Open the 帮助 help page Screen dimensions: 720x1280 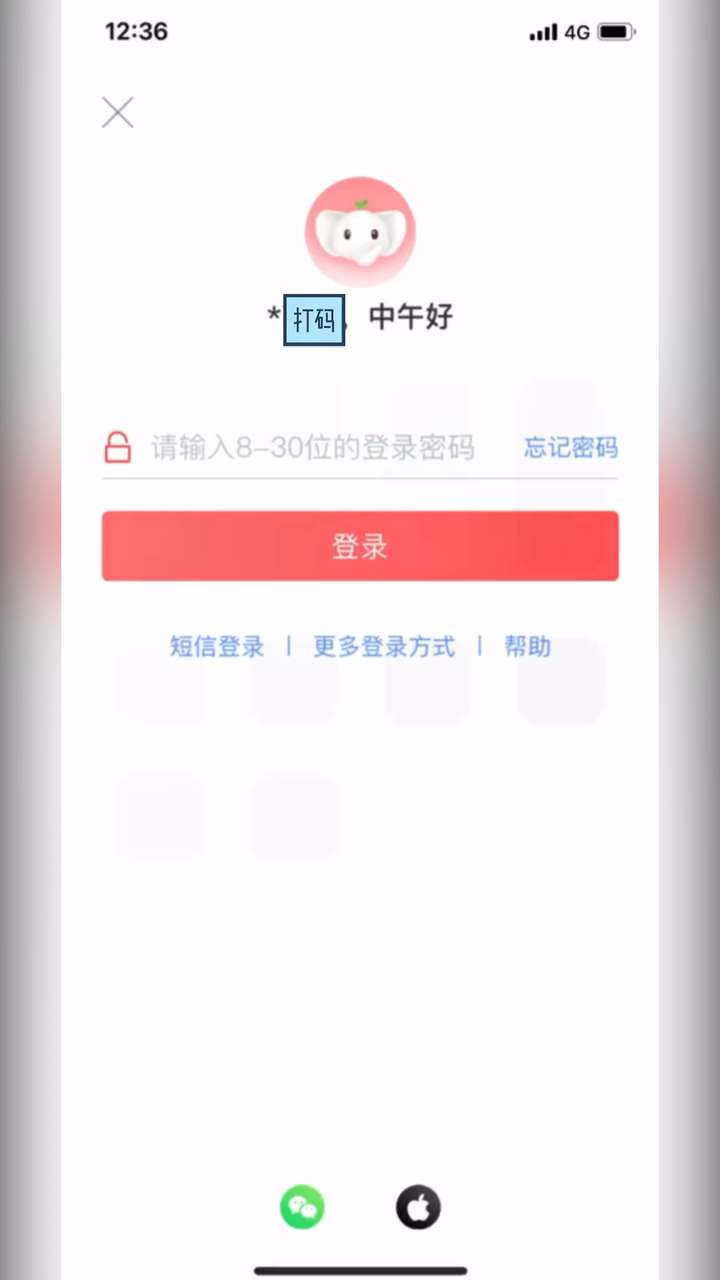(x=527, y=646)
